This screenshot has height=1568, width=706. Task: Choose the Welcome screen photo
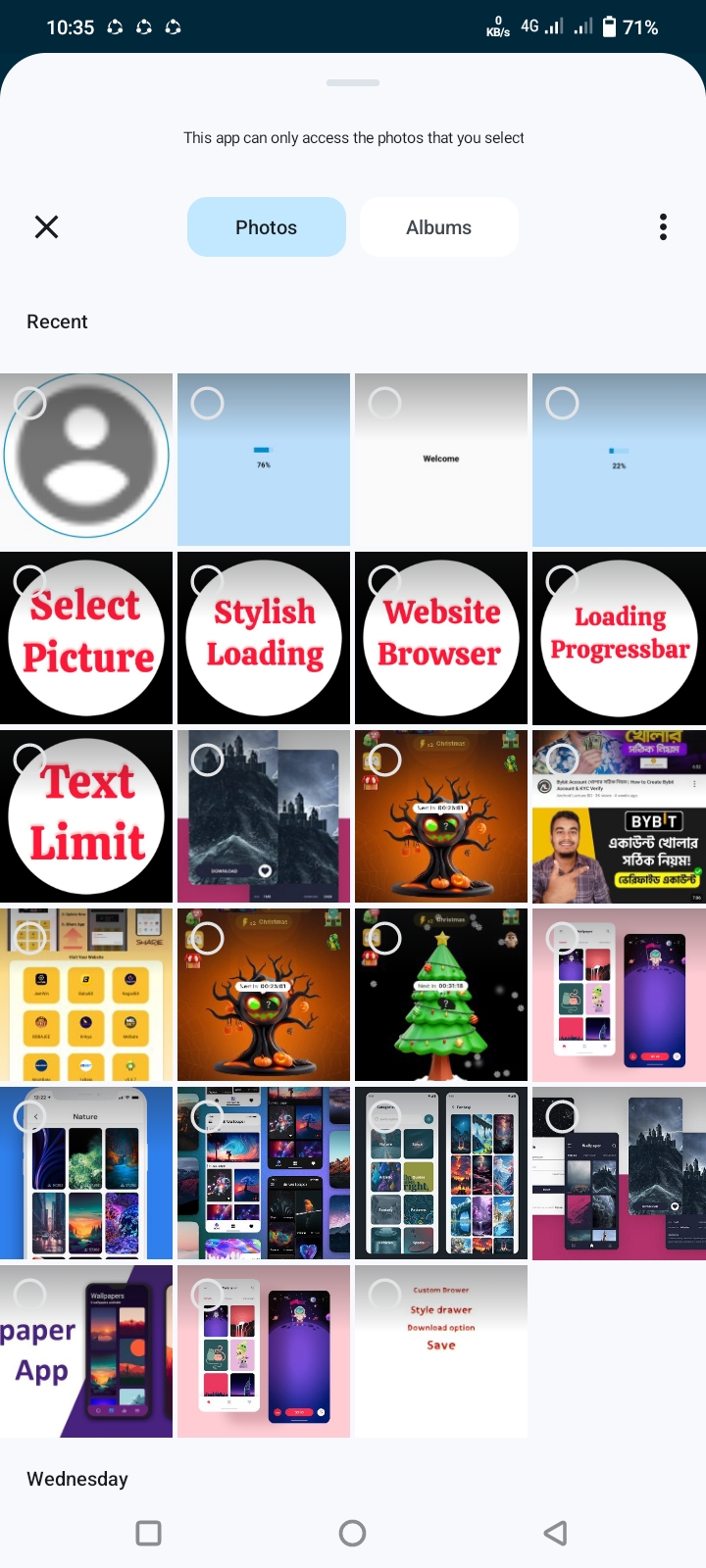(441, 460)
